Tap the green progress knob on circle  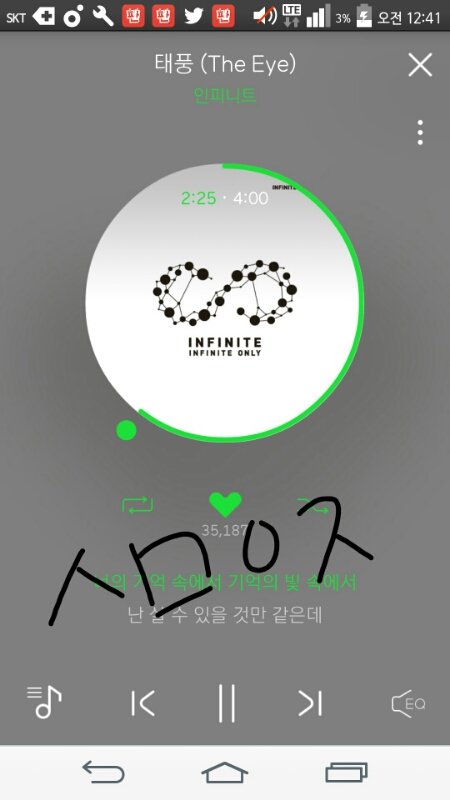click(x=127, y=430)
